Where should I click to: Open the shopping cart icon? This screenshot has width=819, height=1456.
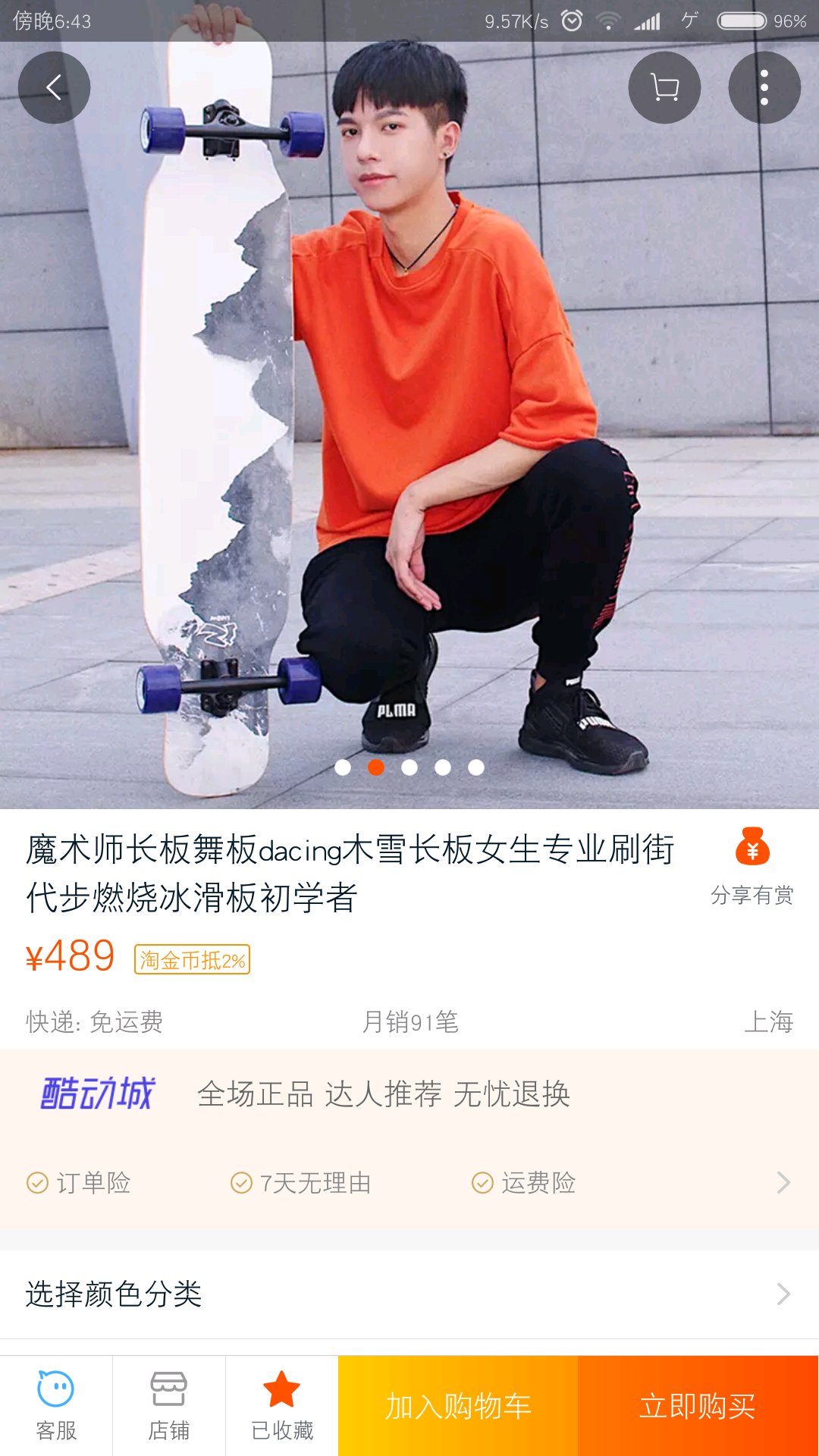coord(664,88)
